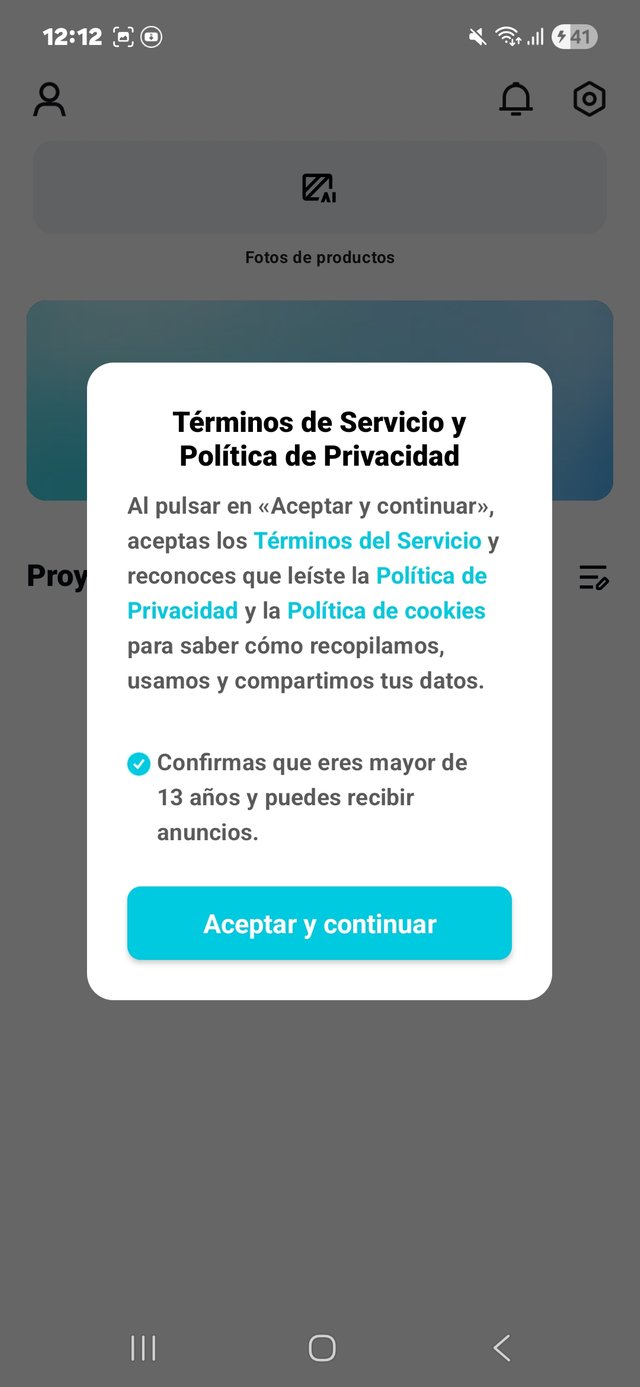Open the settings hexagon icon
This screenshot has width=640, height=1387.
tap(589, 99)
